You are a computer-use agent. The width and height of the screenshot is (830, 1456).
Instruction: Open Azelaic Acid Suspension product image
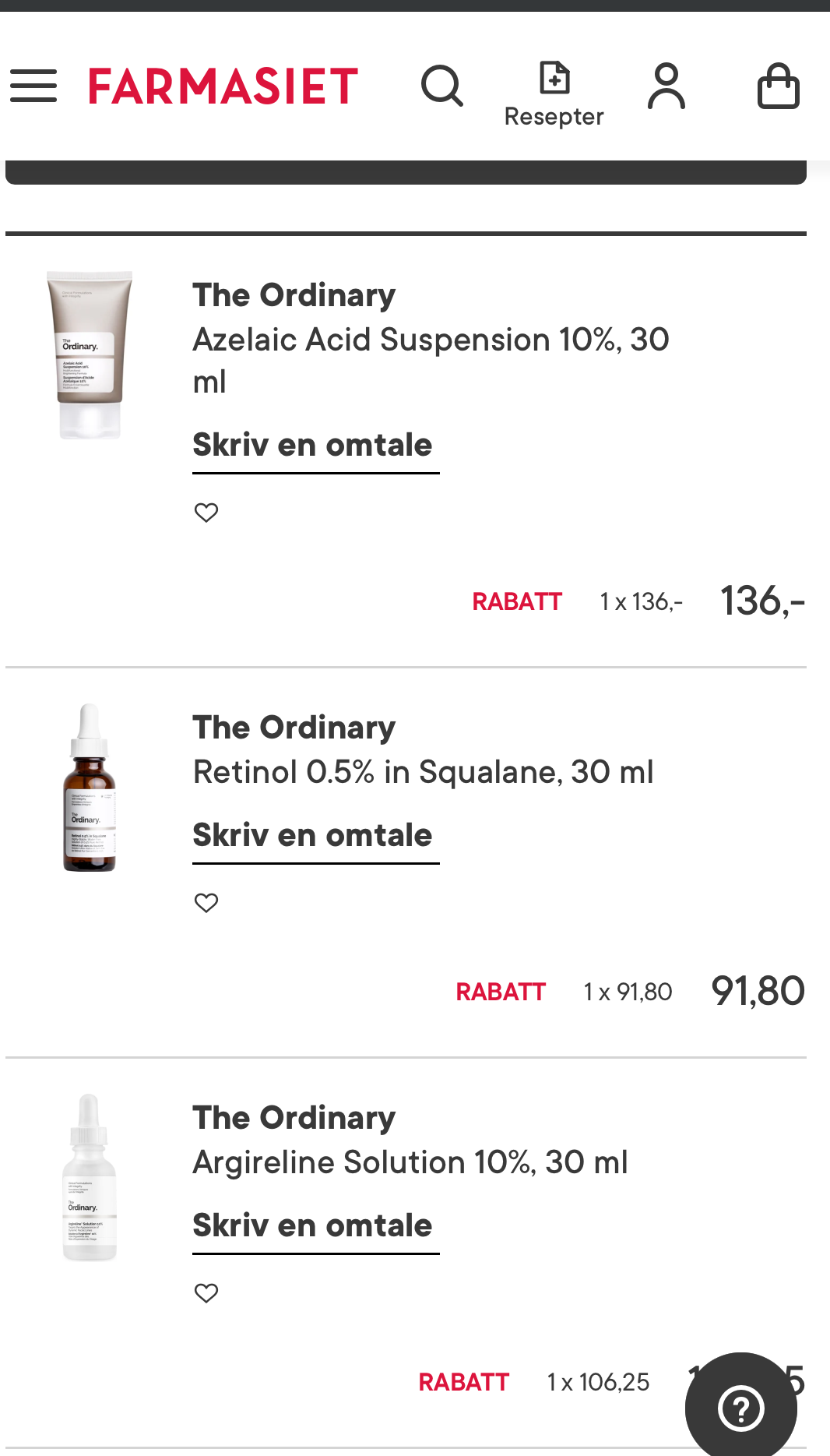90,354
